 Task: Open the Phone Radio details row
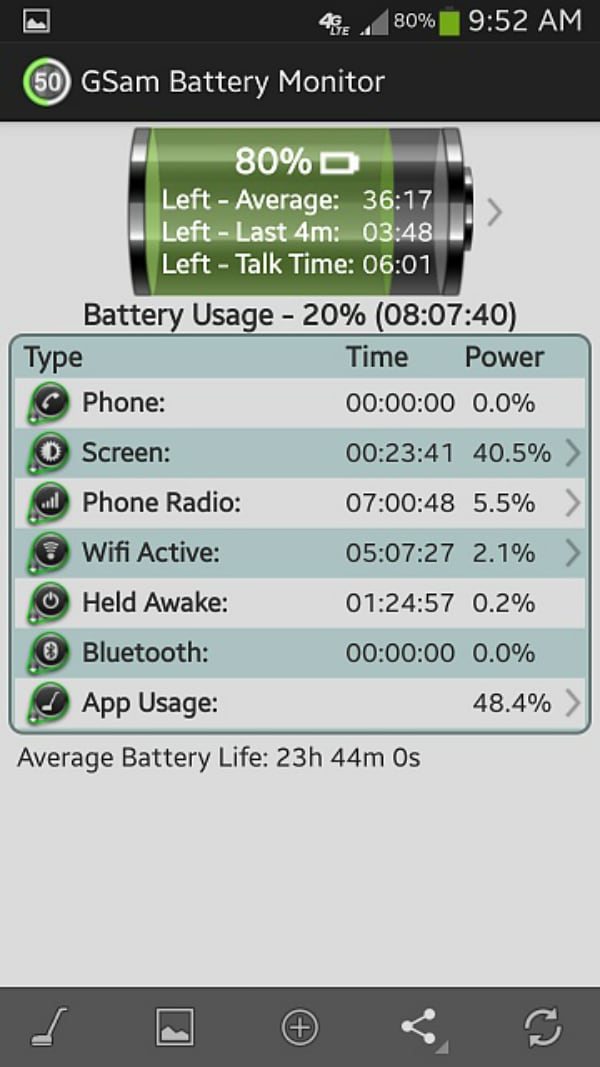pyautogui.click(x=300, y=503)
